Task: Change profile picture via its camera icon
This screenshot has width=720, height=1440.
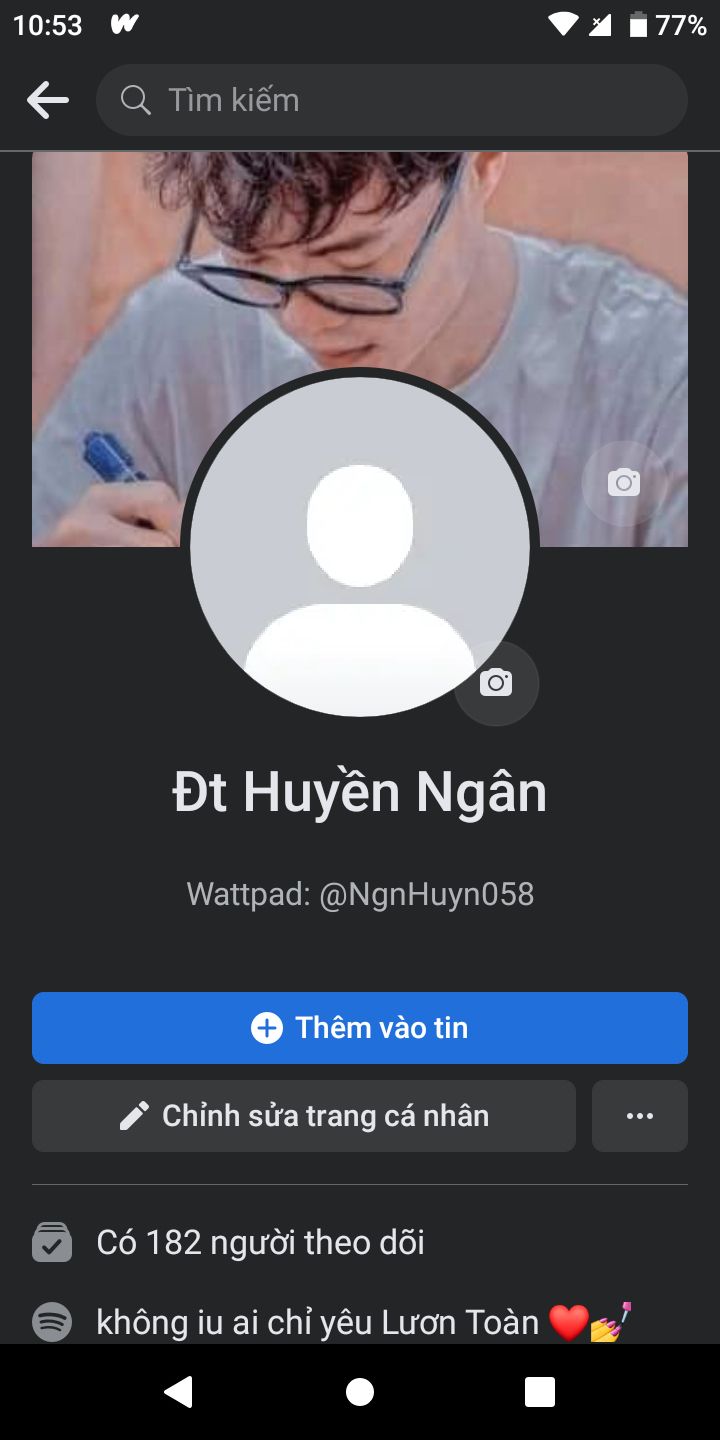Action: 496,683
